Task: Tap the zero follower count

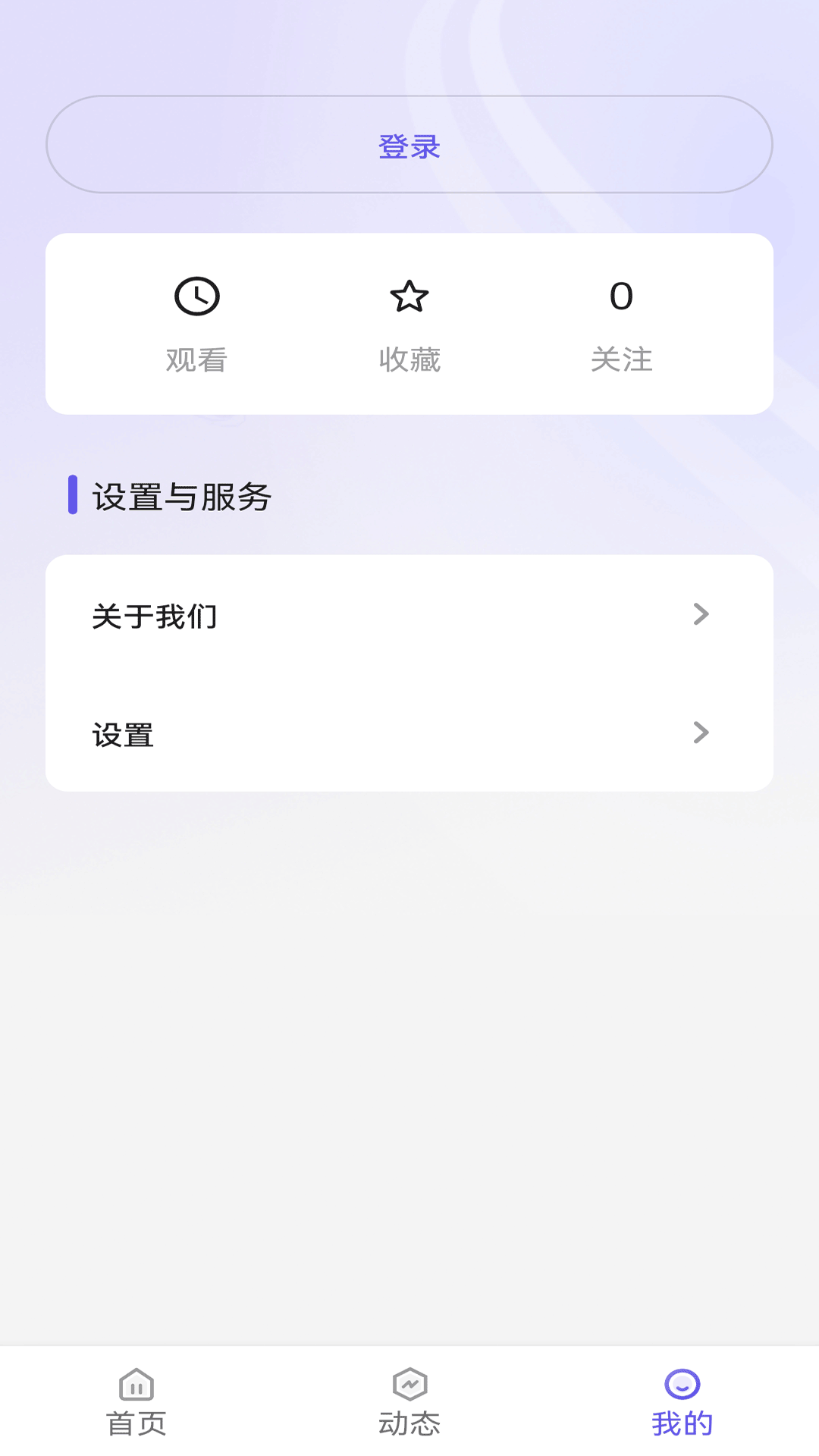Action: [x=623, y=297]
